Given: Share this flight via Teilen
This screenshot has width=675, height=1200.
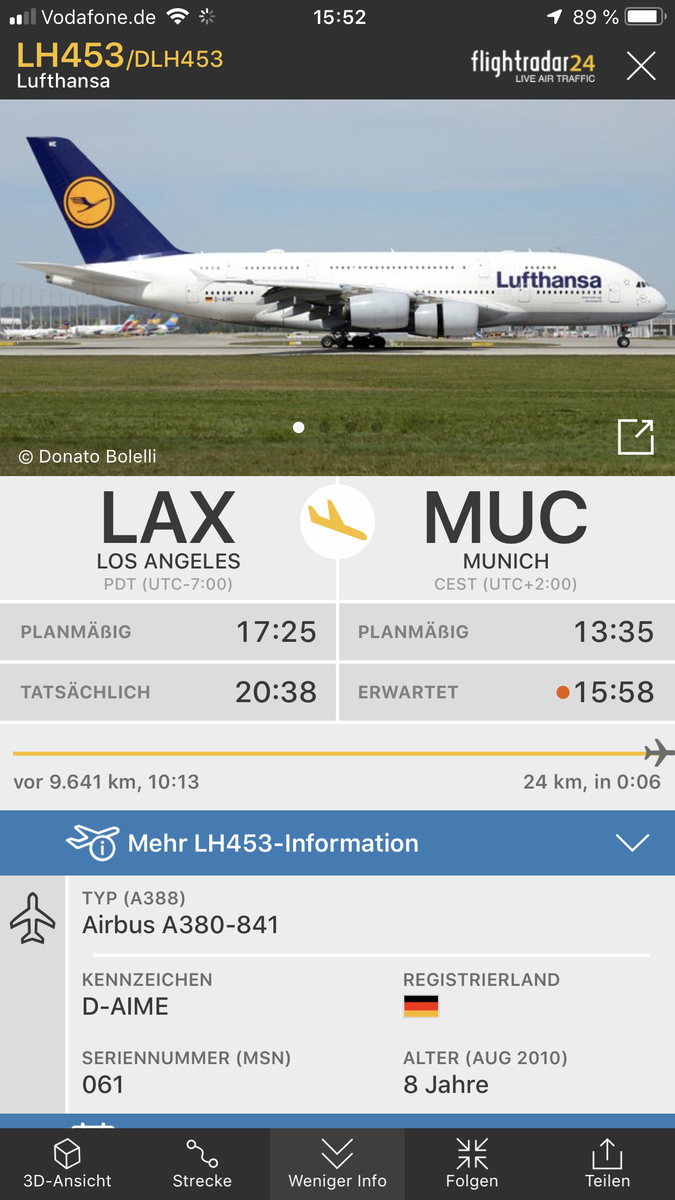Looking at the screenshot, I should point(607,1165).
